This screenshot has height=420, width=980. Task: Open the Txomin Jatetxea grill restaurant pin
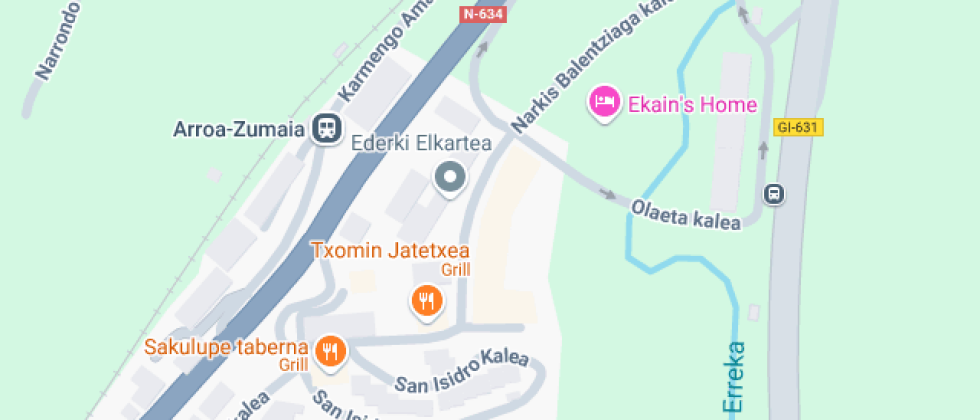click(427, 303)
